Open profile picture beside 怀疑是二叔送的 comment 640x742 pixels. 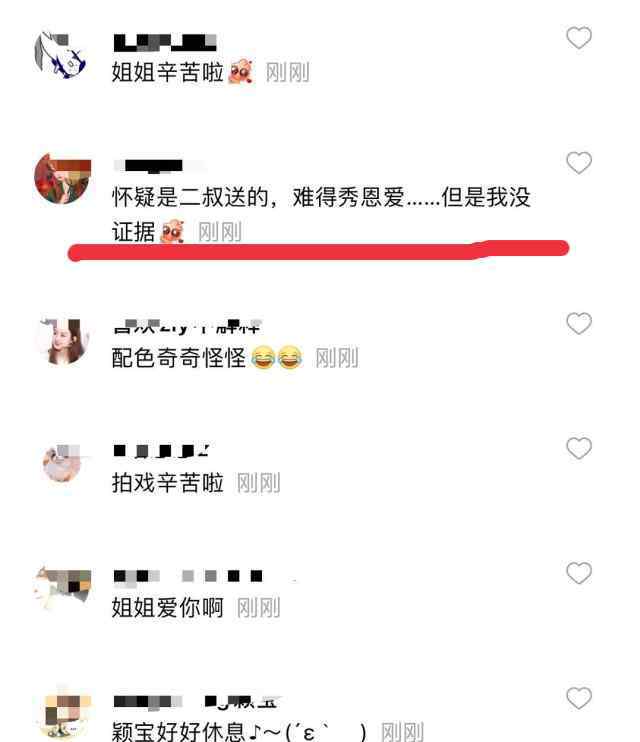pyautogui.click(x=62, y=180)
